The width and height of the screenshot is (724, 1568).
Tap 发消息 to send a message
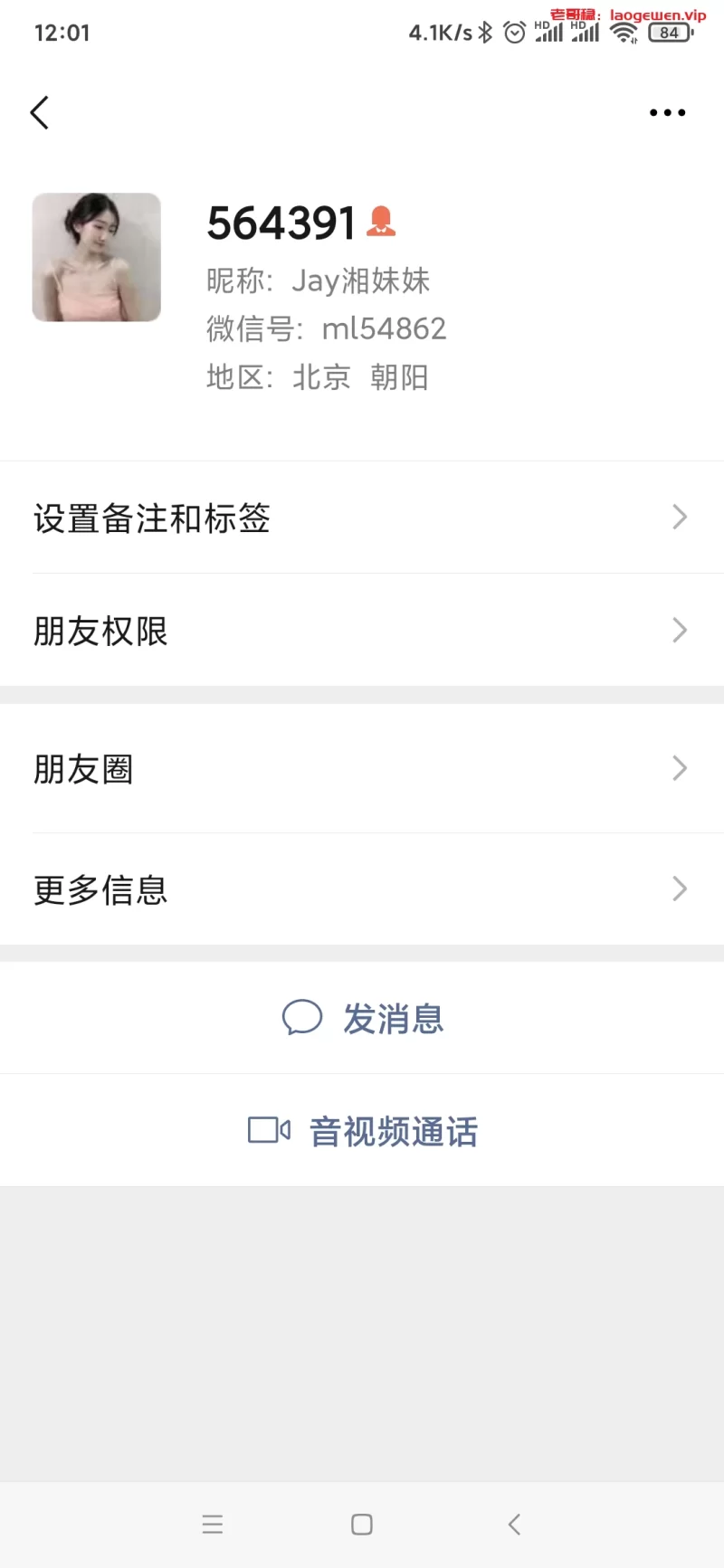(x=364, y=1018)
